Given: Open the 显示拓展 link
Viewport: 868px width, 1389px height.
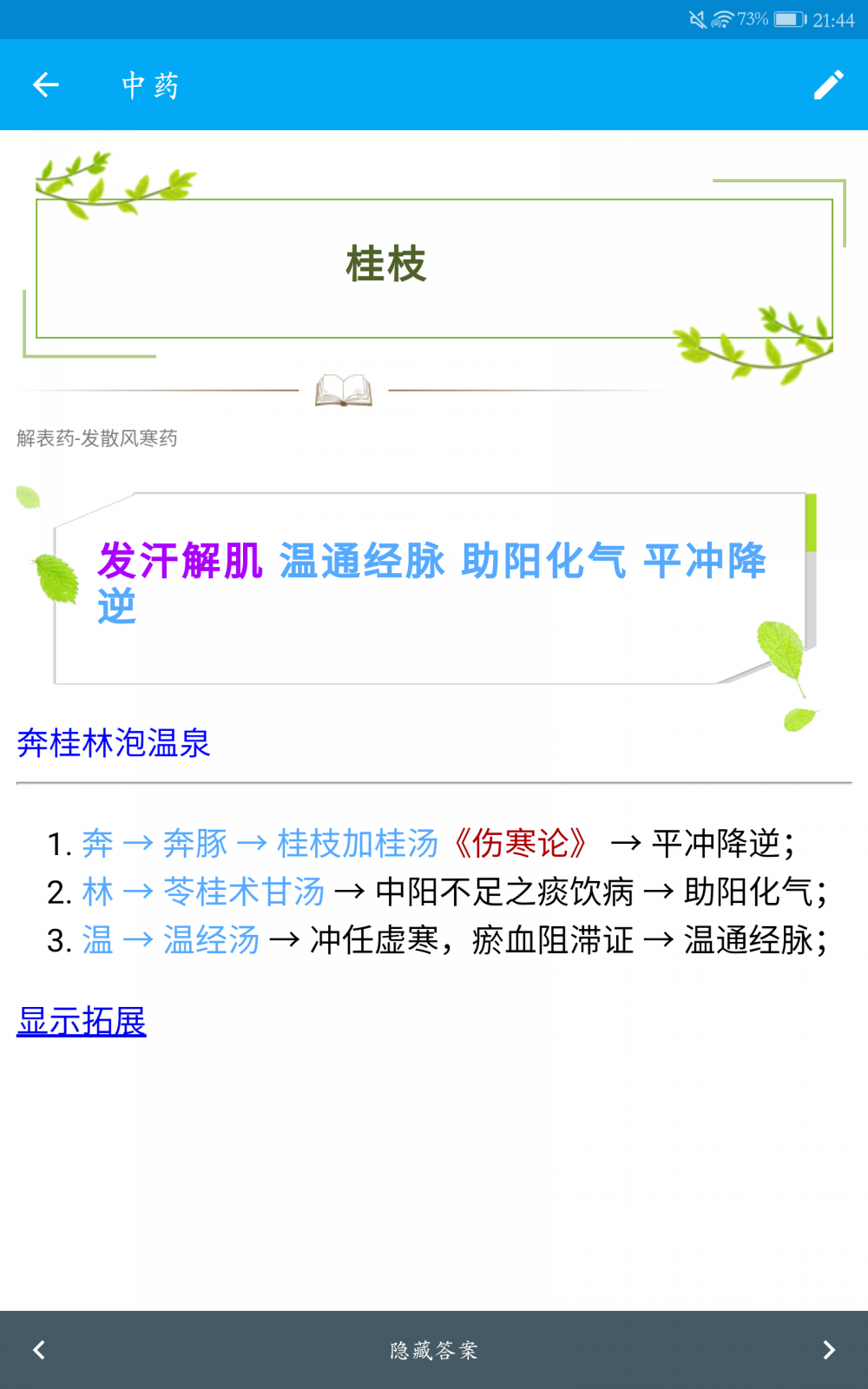Looking at the screenshot, I should [x=82, y=1021].
